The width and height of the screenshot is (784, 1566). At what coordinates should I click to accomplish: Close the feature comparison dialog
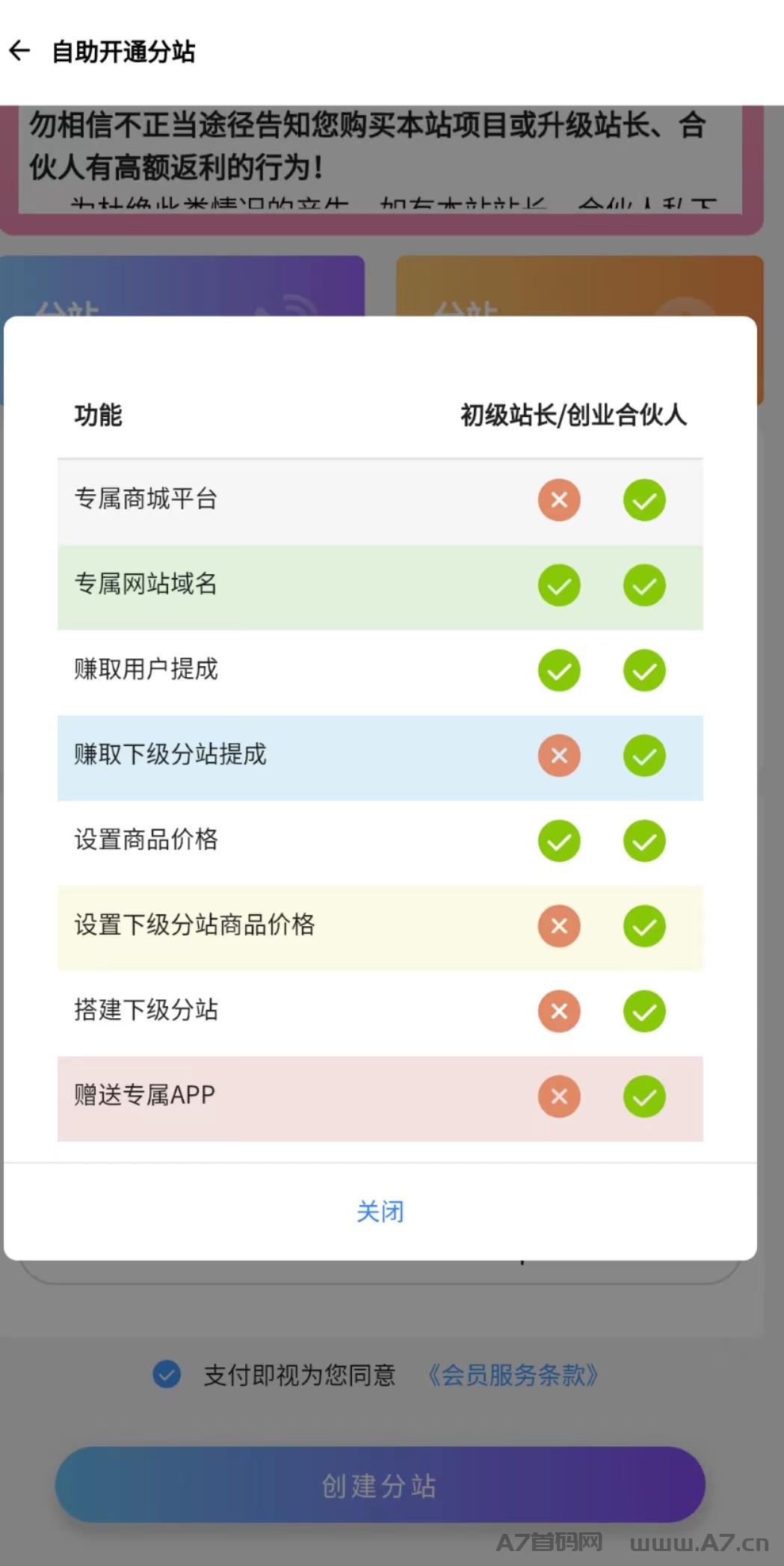point(380,1211)
